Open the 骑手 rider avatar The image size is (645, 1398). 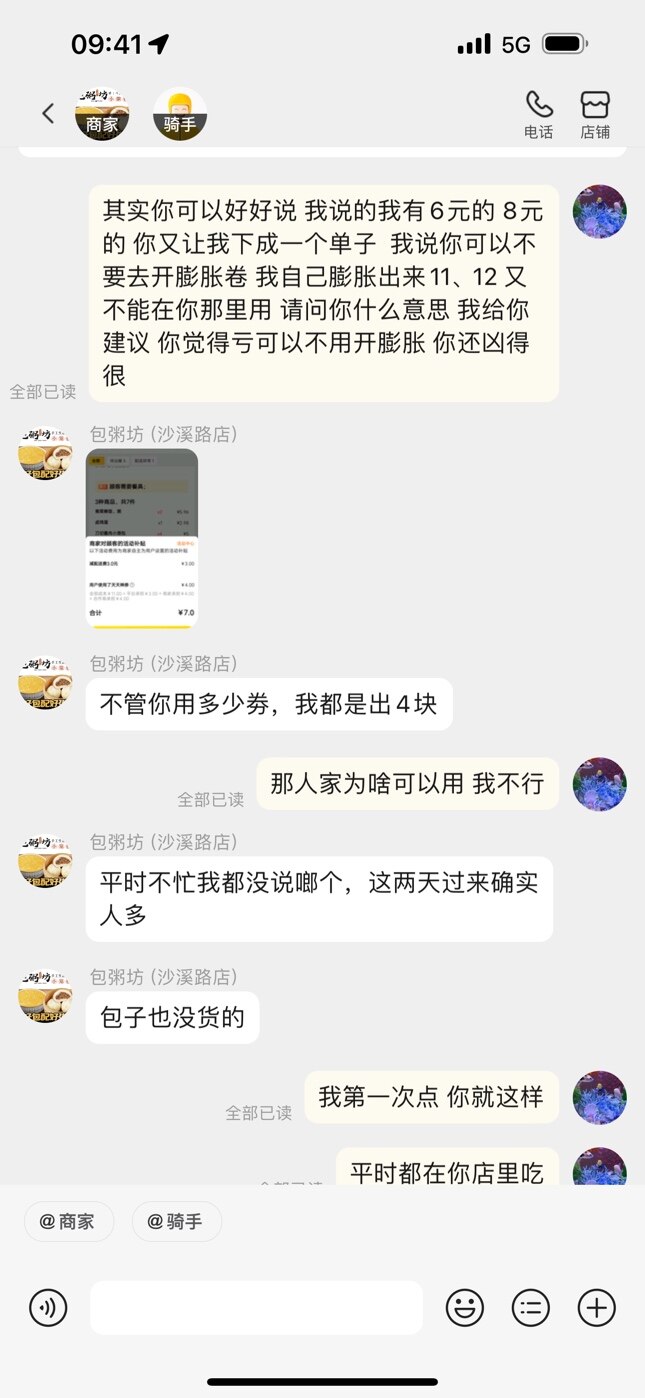[180, 114]
